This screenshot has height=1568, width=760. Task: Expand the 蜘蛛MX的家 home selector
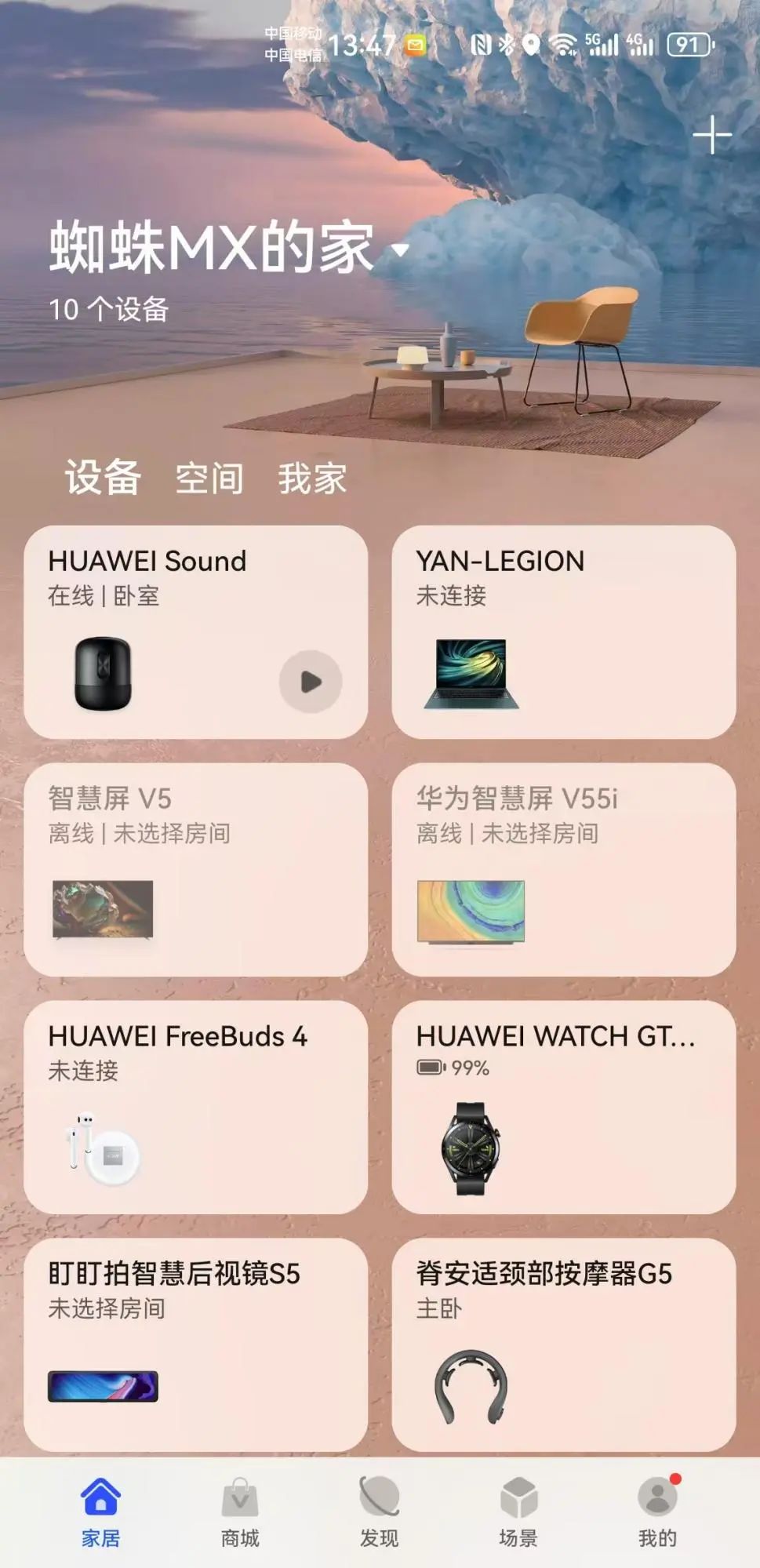[x=229, y=248]
